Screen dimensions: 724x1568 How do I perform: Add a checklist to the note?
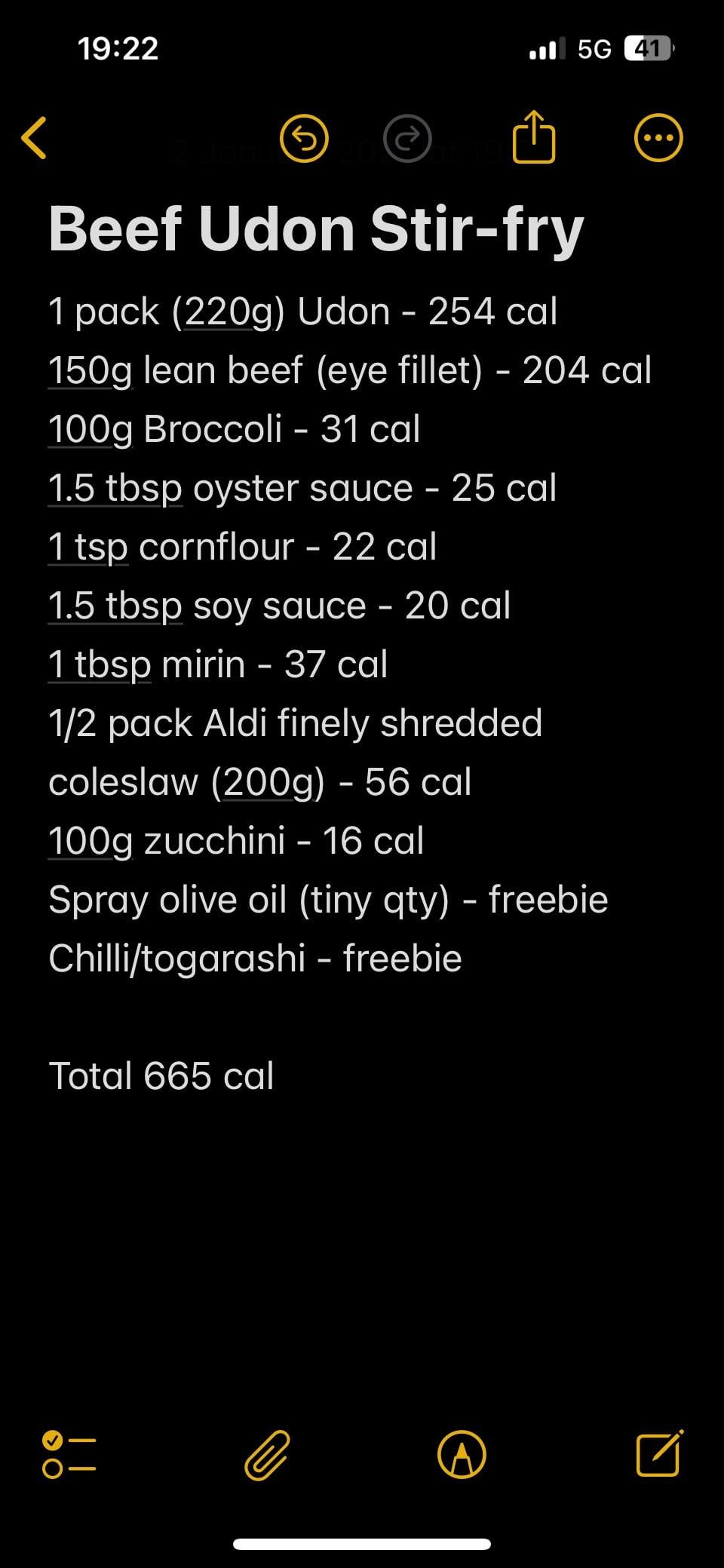click(x=69, y=1454)
